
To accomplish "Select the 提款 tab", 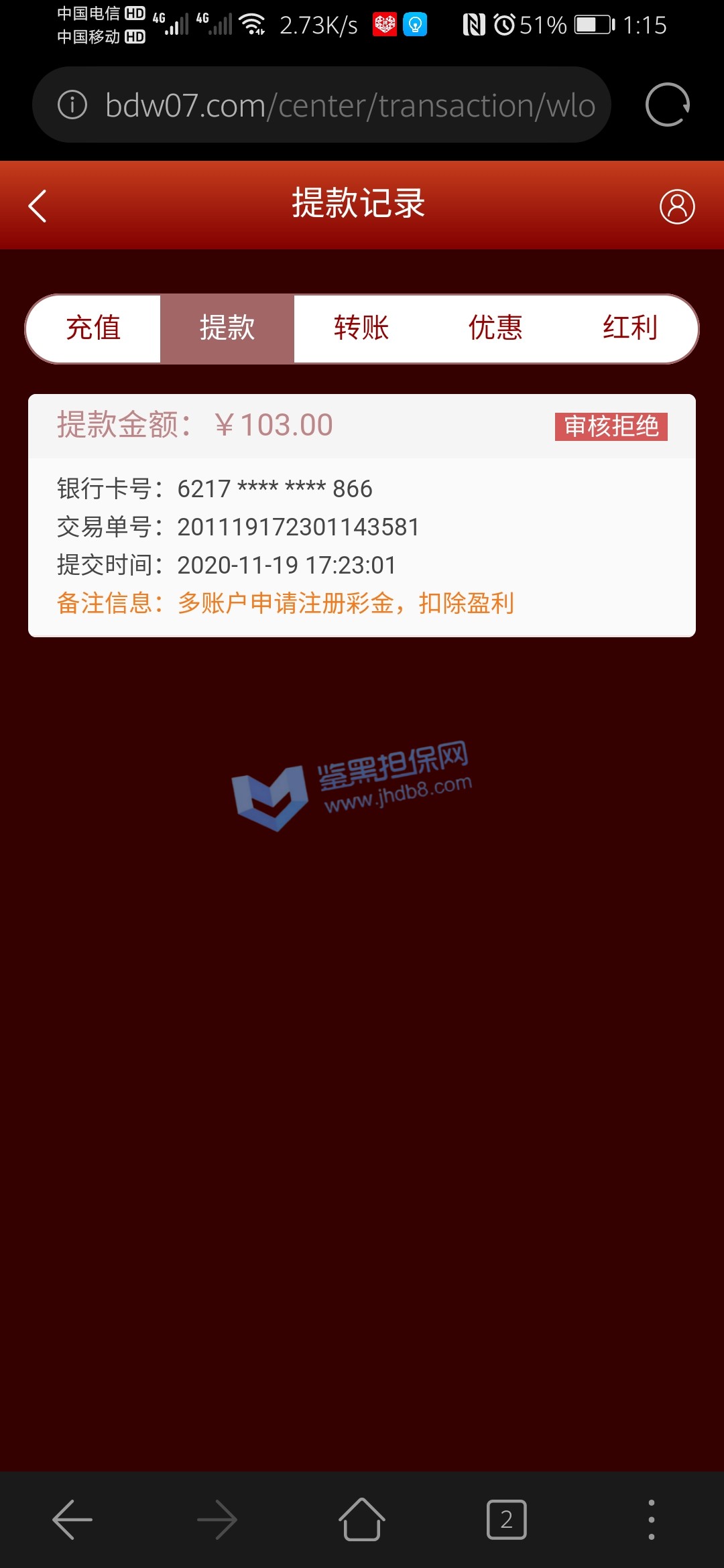I will coord(227,328).
